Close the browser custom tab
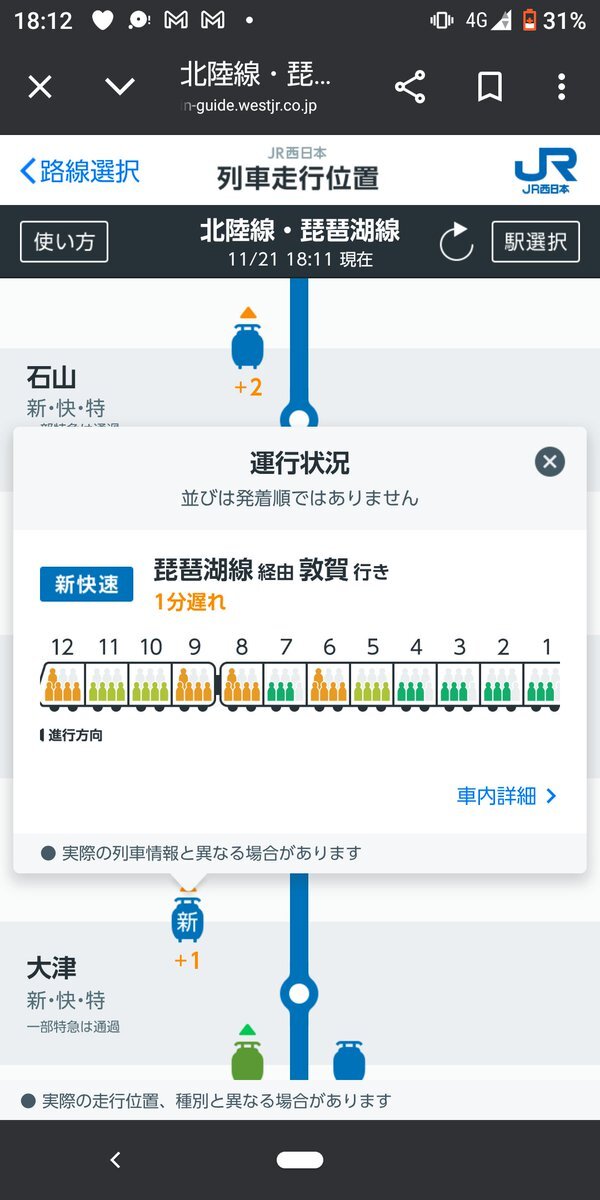This screenshot has height=1200, width=600. point(40,87)
